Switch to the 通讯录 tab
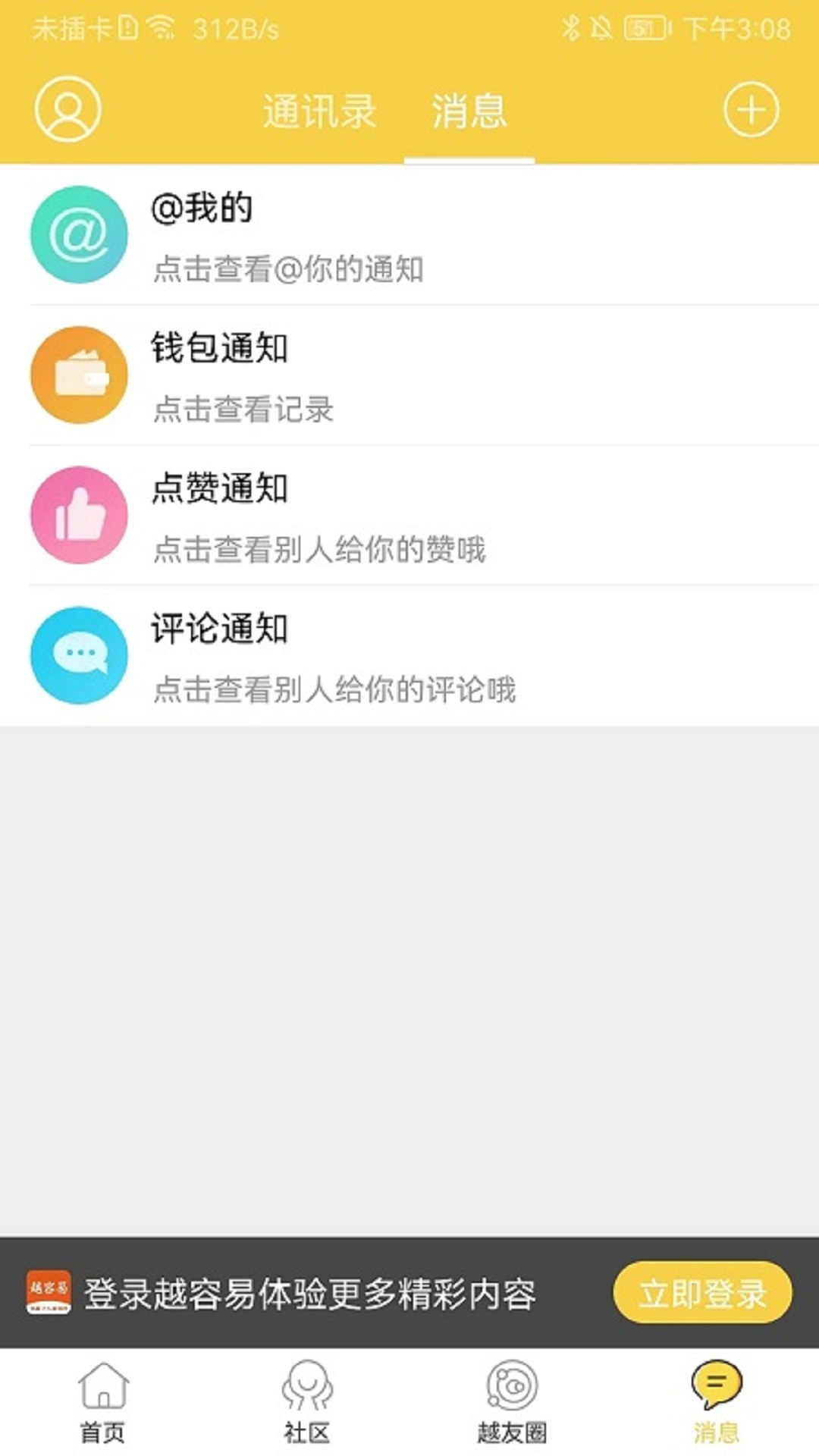This screenshot has height=1456, width=819. pos(319,111)
